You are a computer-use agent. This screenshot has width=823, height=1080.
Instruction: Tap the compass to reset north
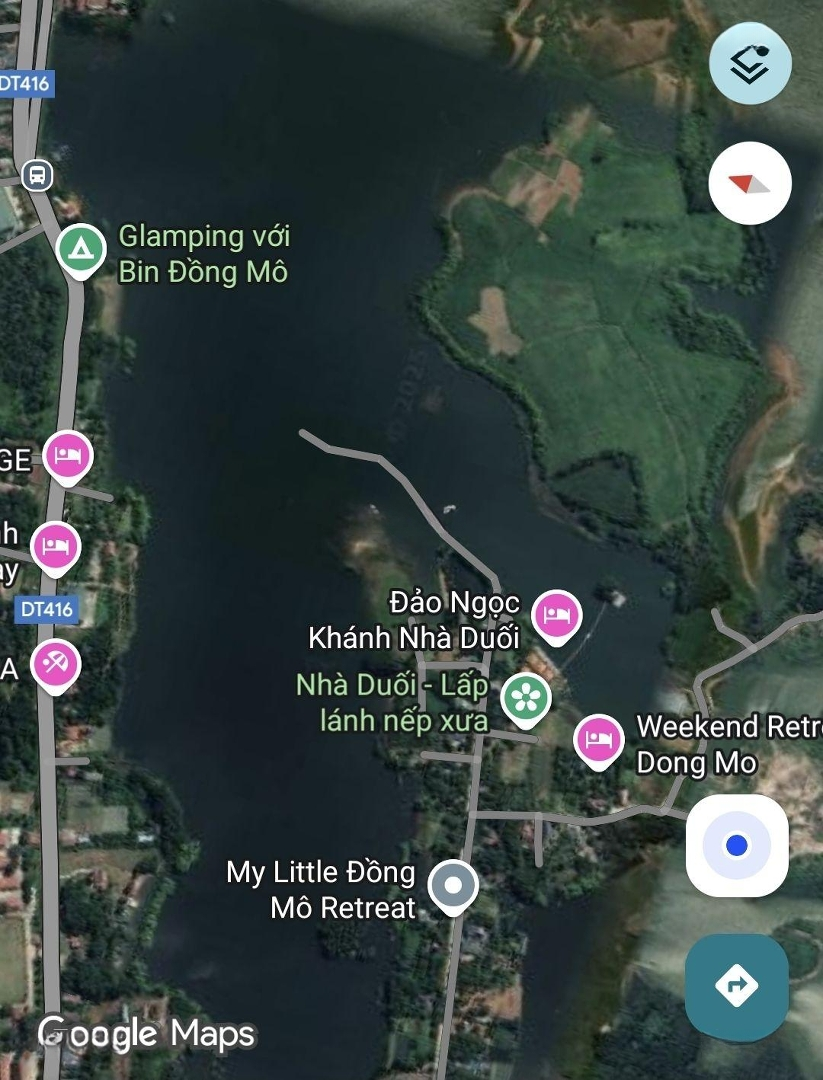click(750, 184)
